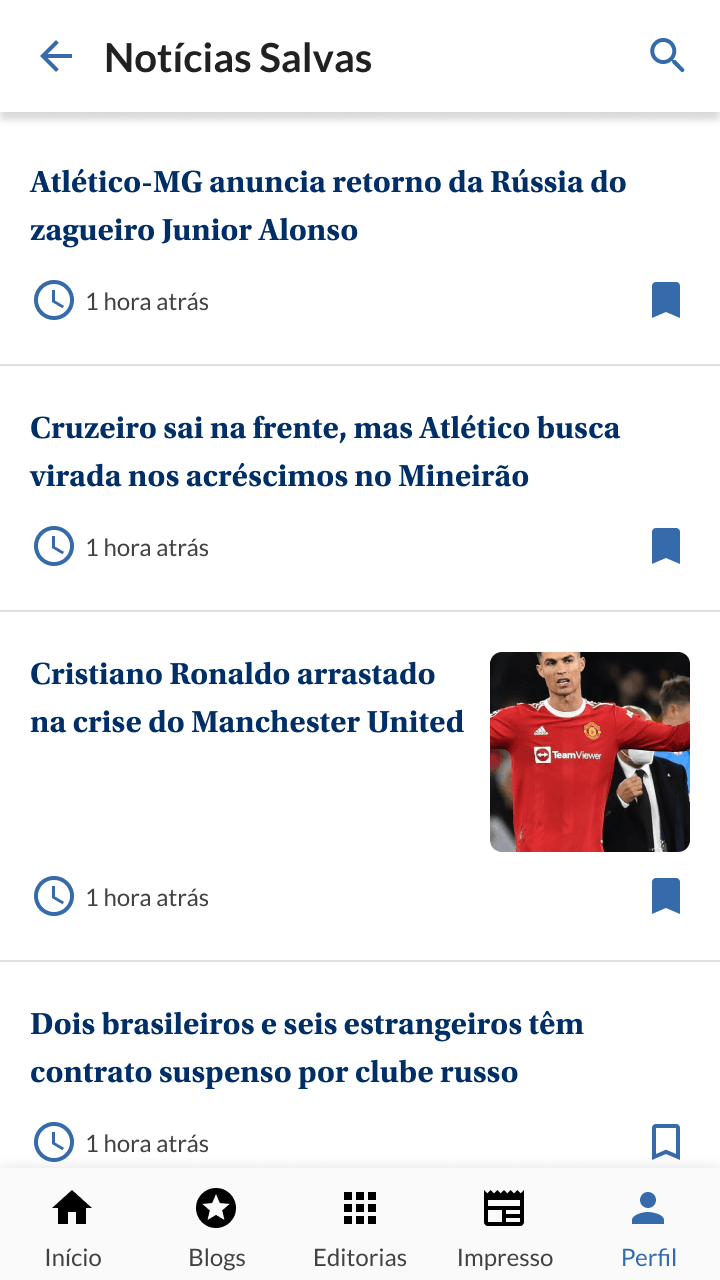Select the Perfil person icon
The height and width of the screenshot is (1280, 720).
[648, 1208]
